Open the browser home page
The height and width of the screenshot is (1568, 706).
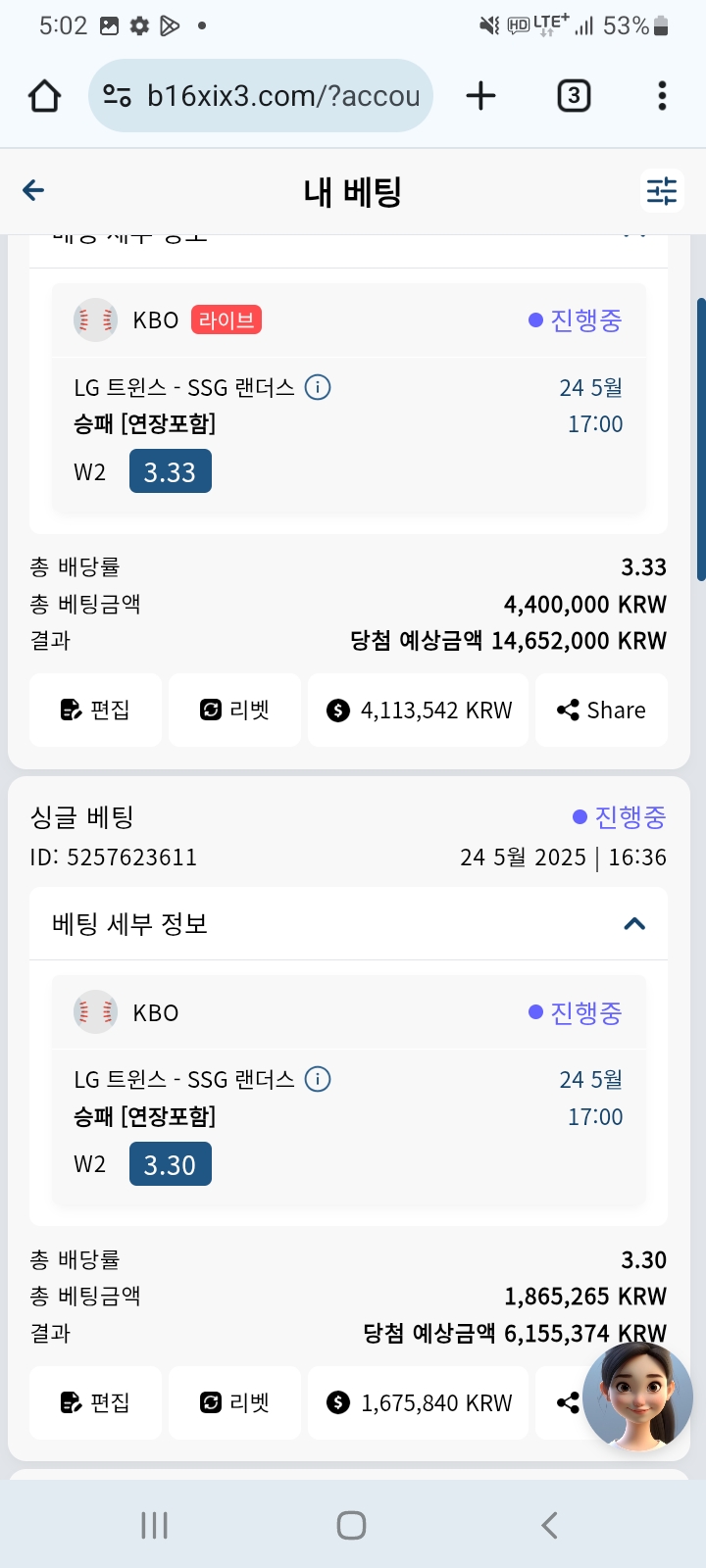point(45,96)
